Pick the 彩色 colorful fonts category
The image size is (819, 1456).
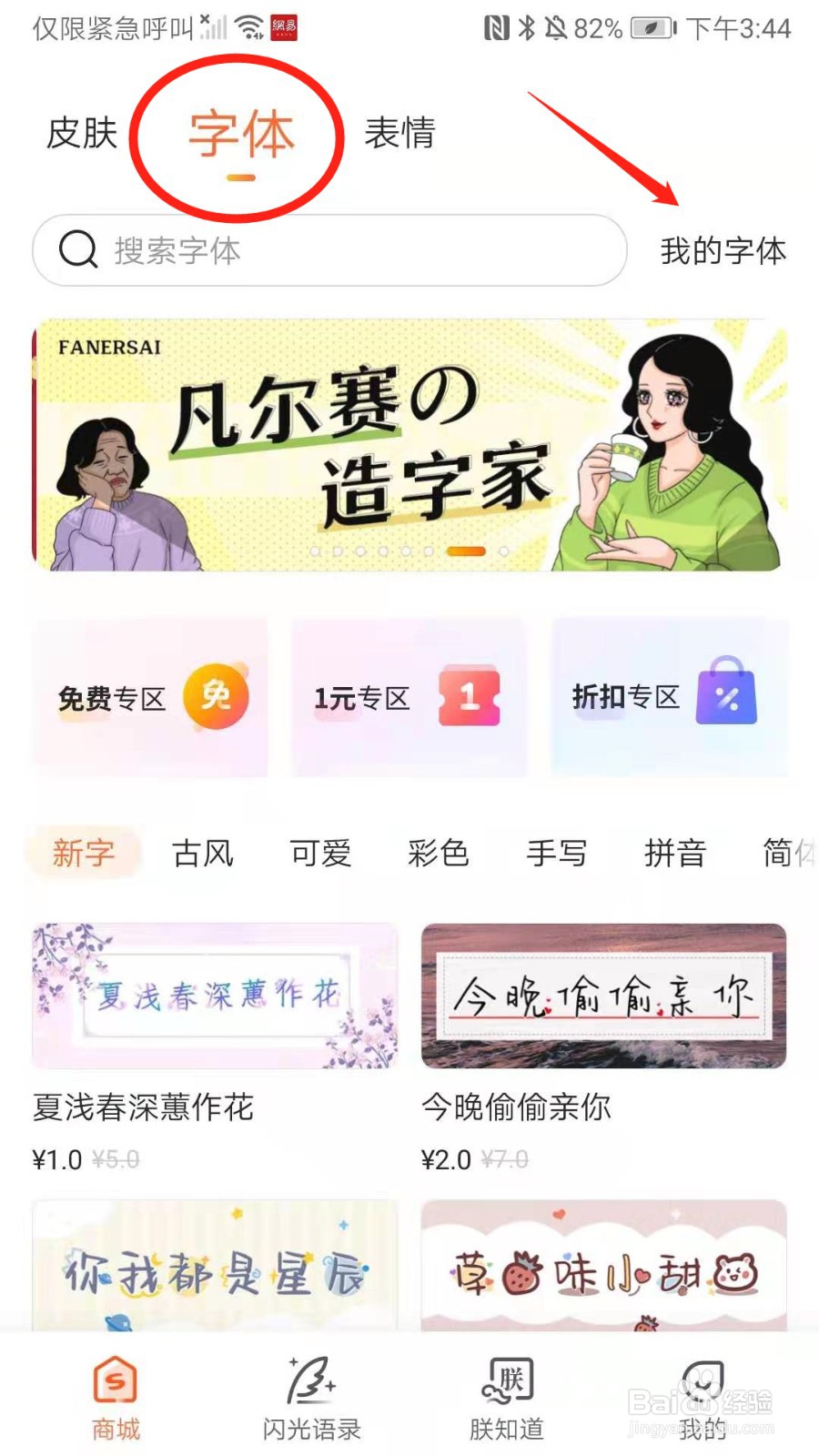click(438, 854)
